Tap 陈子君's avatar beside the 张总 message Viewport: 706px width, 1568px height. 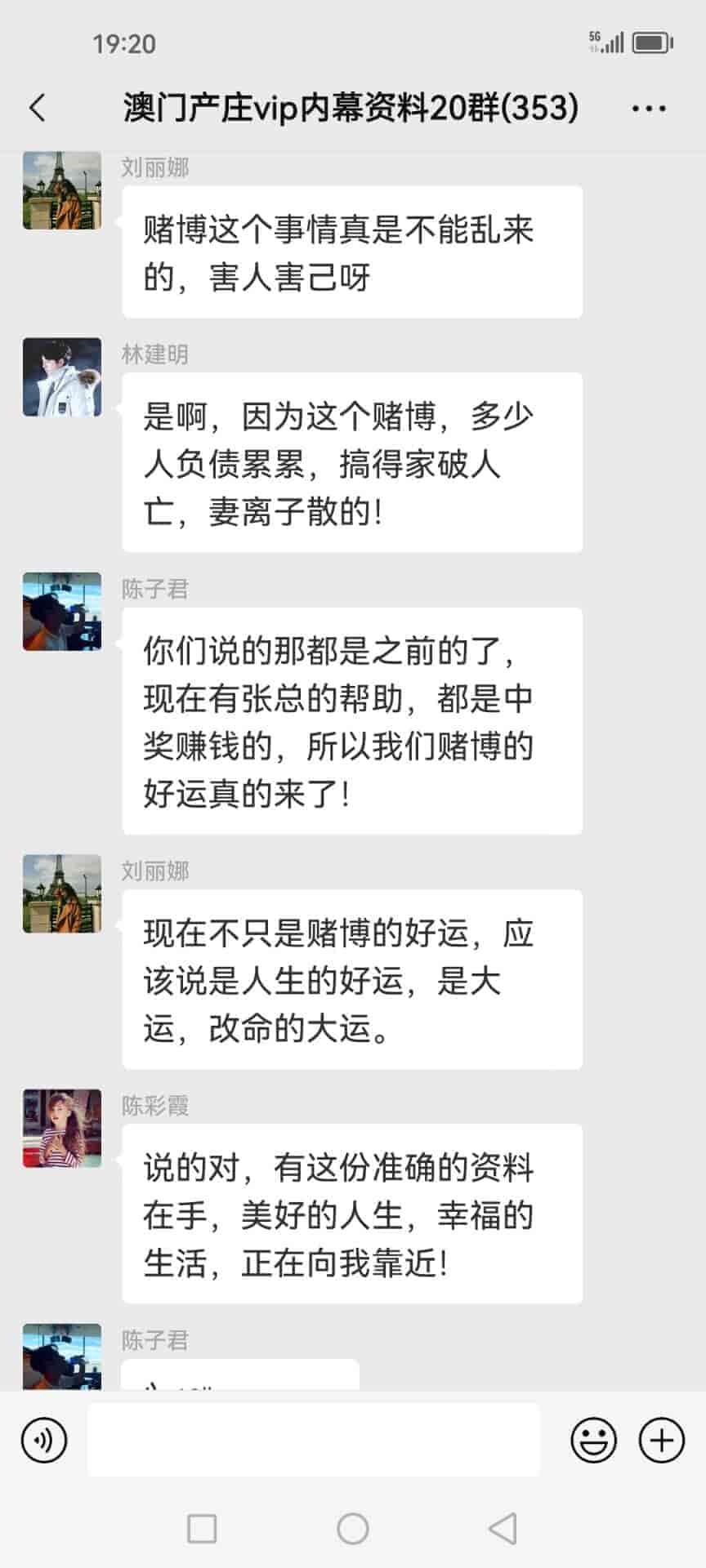62,612
